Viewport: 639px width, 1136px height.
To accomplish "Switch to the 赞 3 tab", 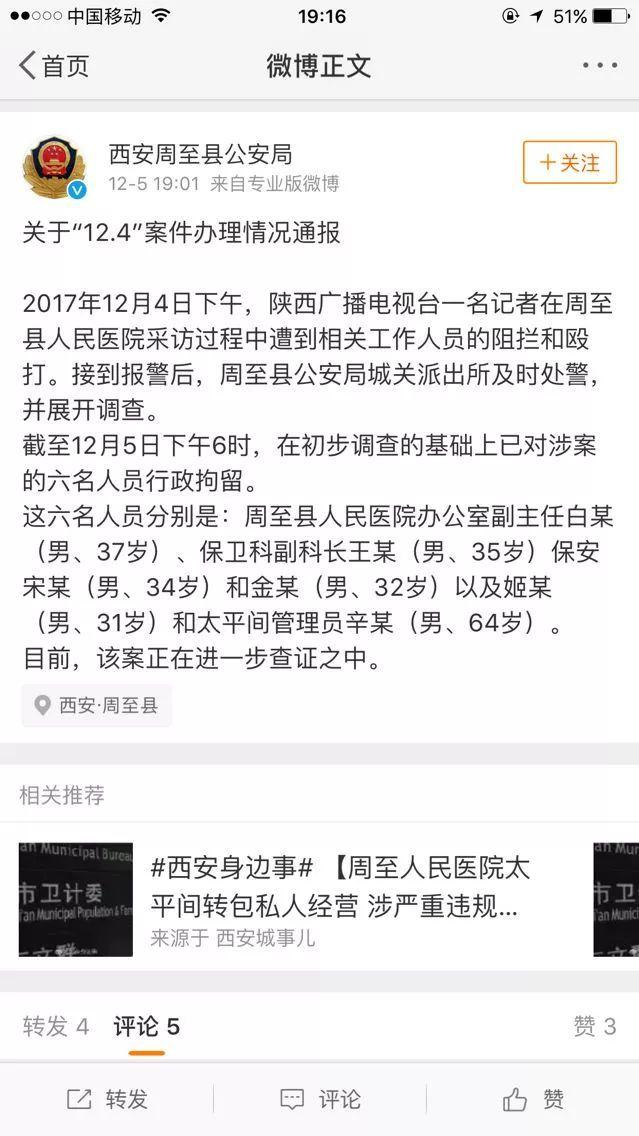I will pos(595,1026).
